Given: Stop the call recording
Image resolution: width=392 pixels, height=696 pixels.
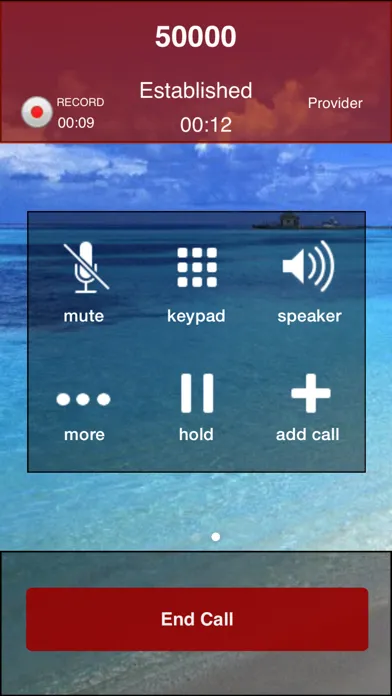Looking at the screenshot, I should [37, 112].
